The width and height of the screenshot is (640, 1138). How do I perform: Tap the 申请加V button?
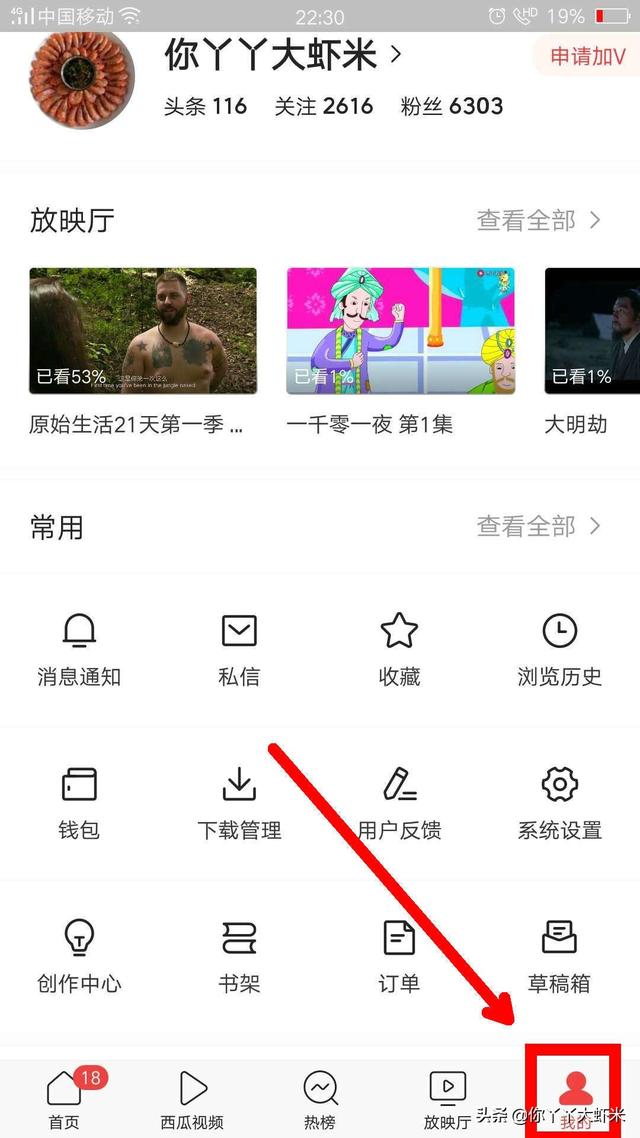pyautogui.click(x=588, y=57)
